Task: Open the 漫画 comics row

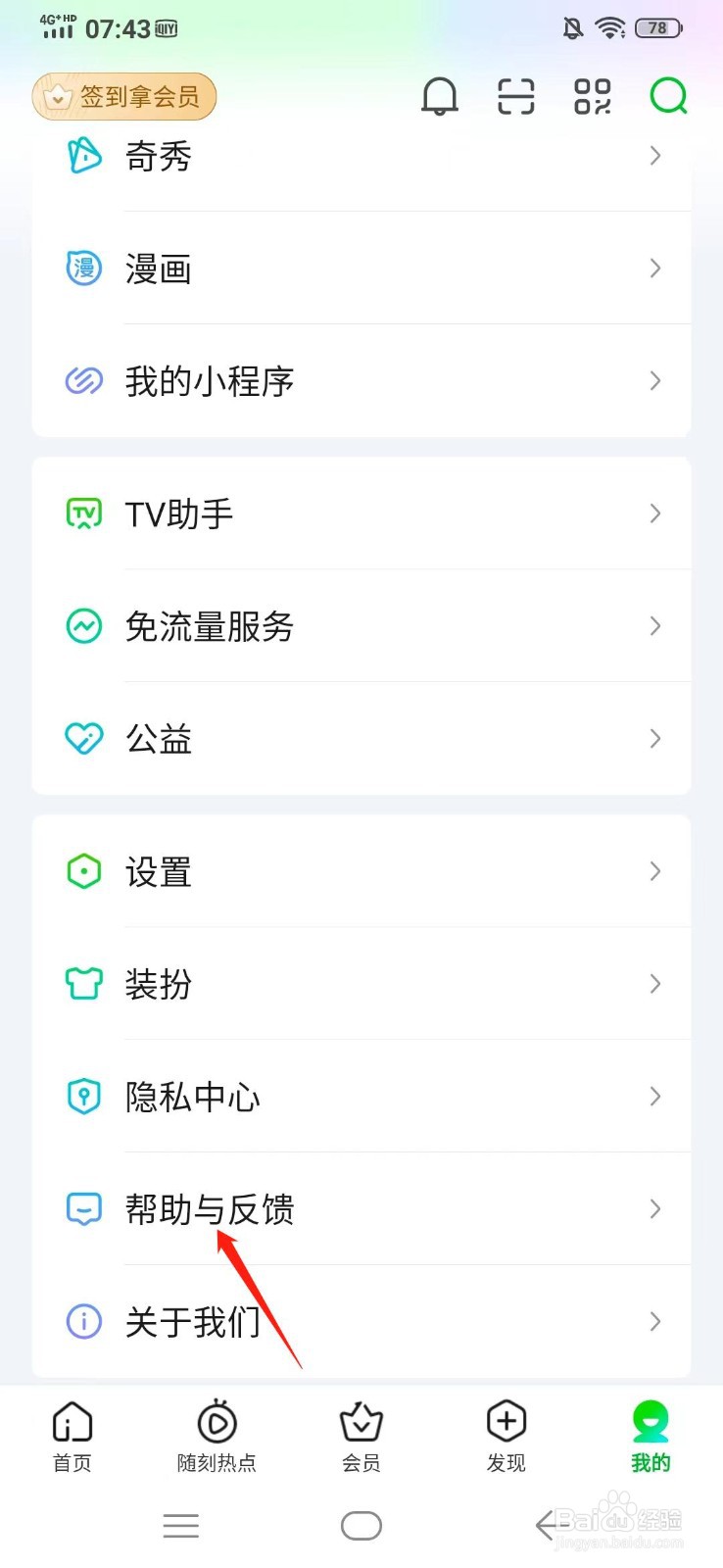Action: pyautogui.click(x=361, y=269)
